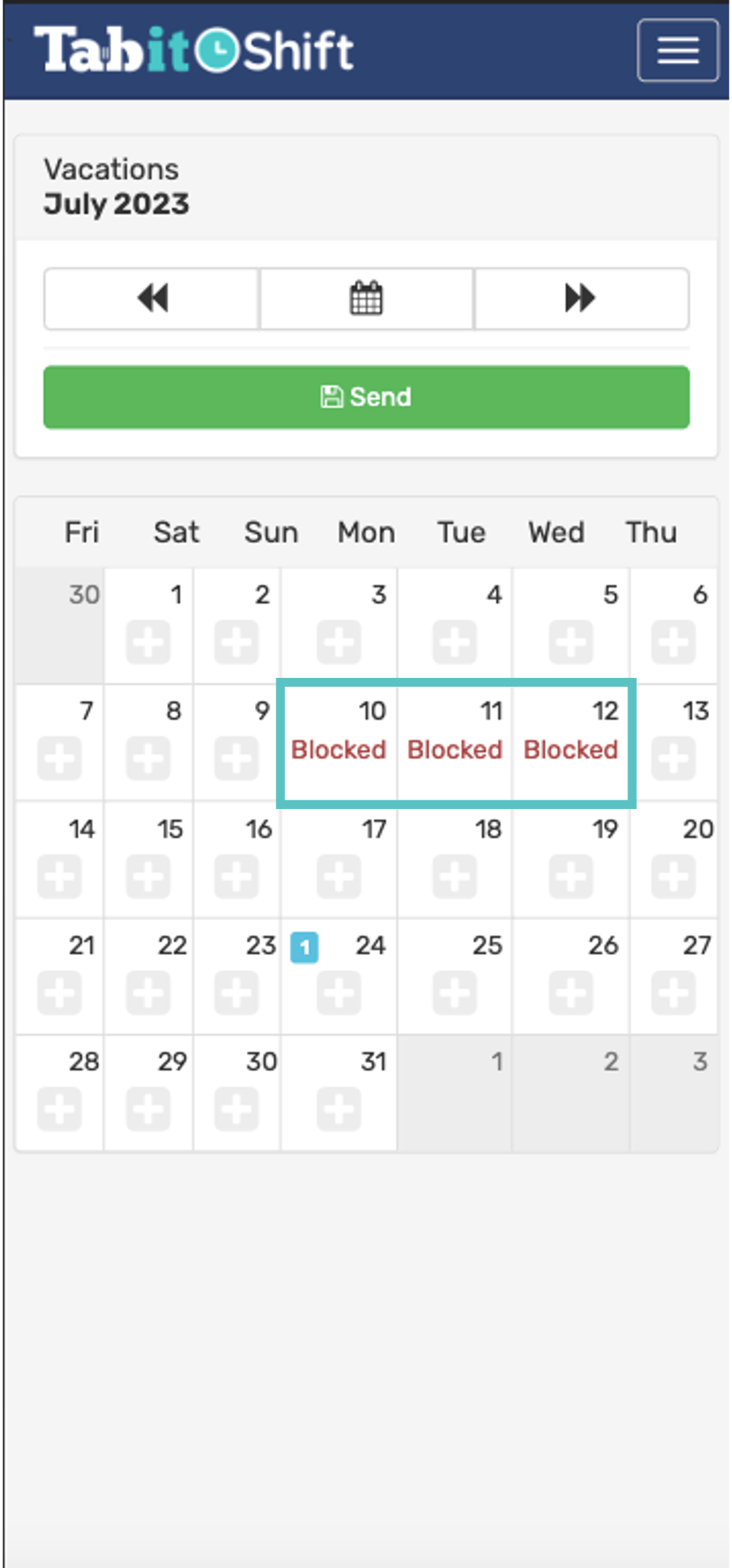This screenshot has height=1568, width=732.
Task: Add vacation on July 22
Action: click(x=148, y=992)
